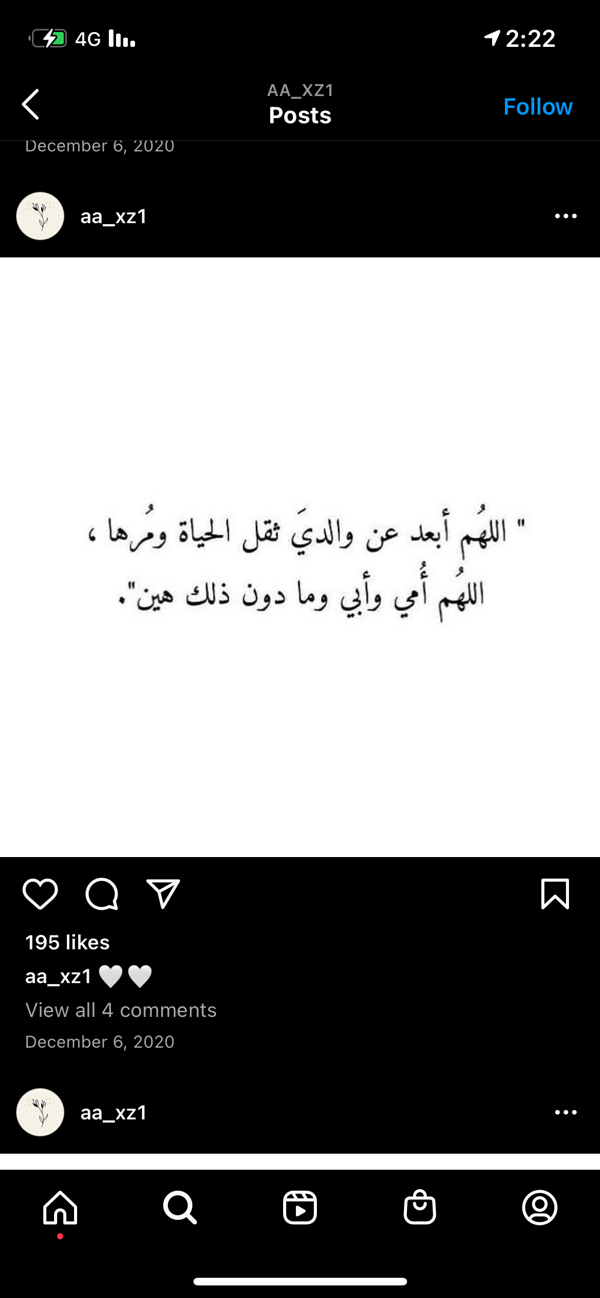Like the Arabic quote post
Screen dimensions: 600x1298
pyautogui.click(x=40, y=894)
